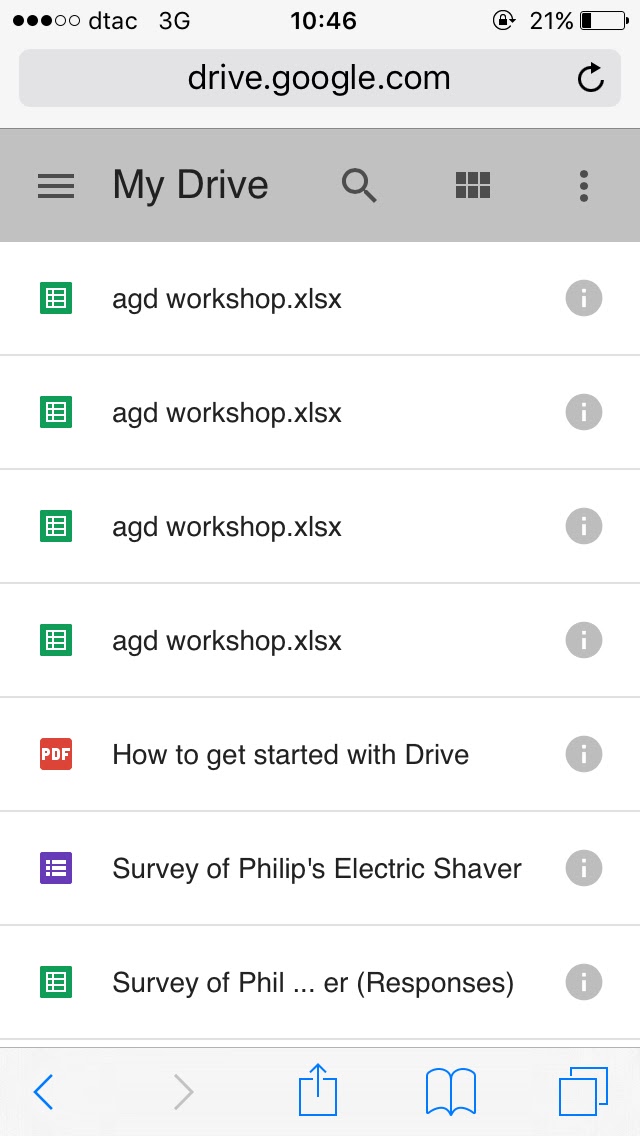Viewport: 640px width, 1136px height.
Task: Show info for the Survey (Responses) sheet
Action: coord(583,982)
